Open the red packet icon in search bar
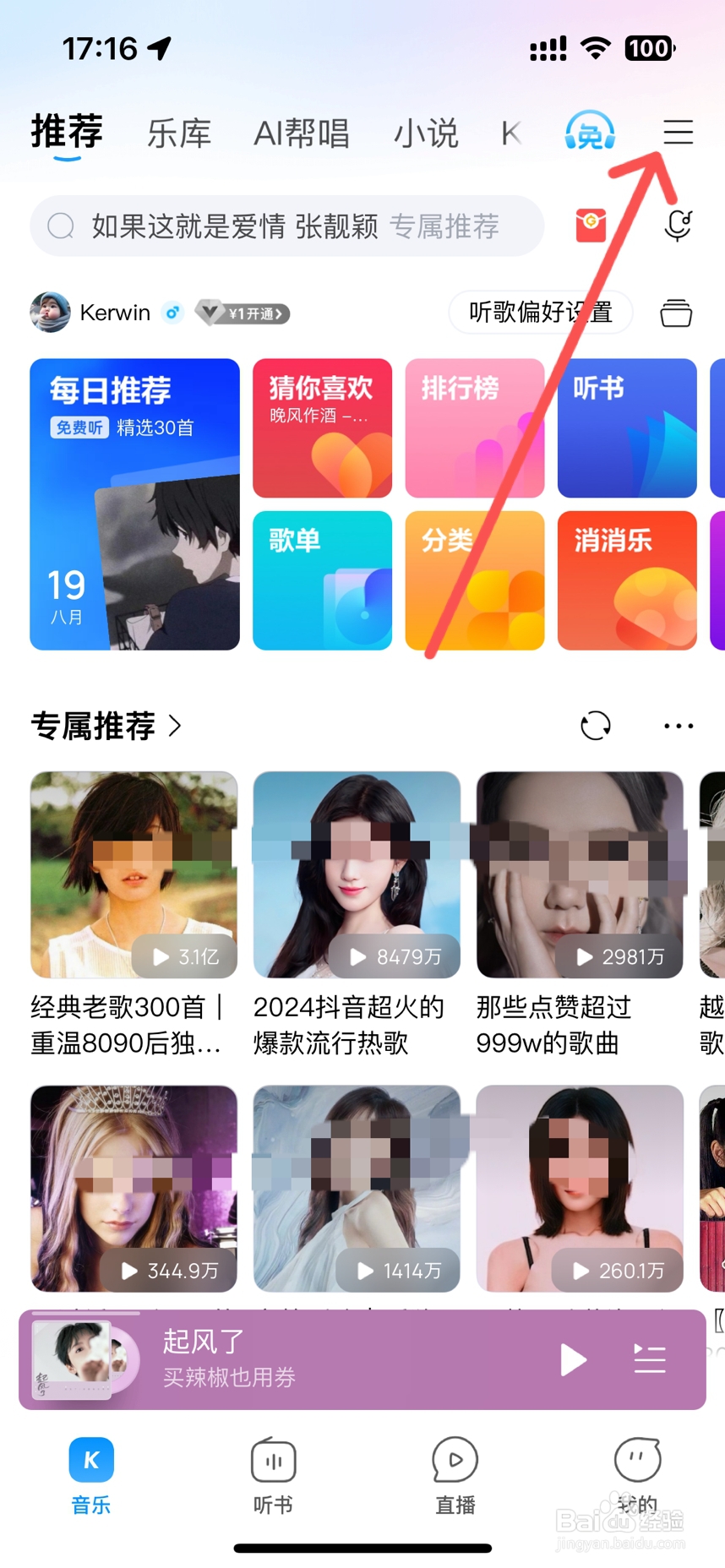Screen dimensions: 725x1568 (x=591, y=225)
